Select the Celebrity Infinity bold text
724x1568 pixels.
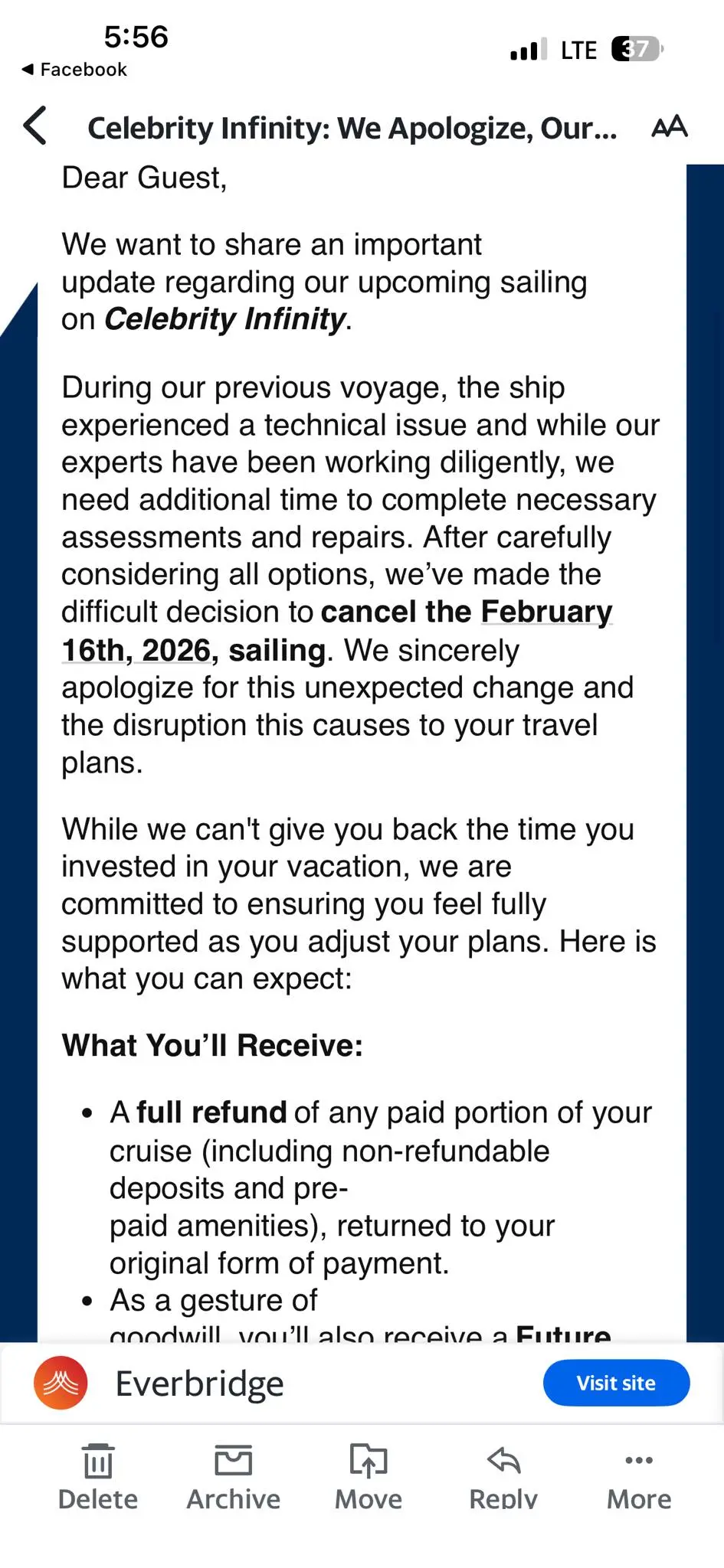[224, 318]
